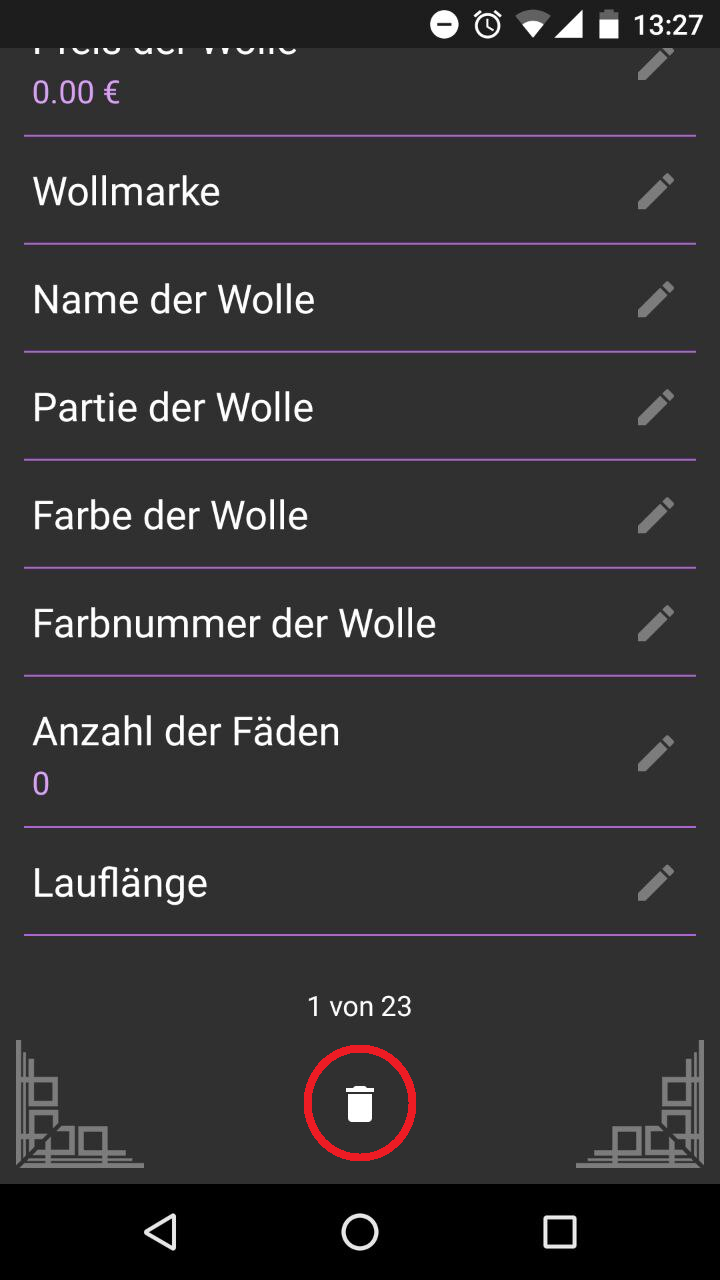The image size is (720, 1280).
Task: Change Farbe der Wolle
Action: click(655, 515)
